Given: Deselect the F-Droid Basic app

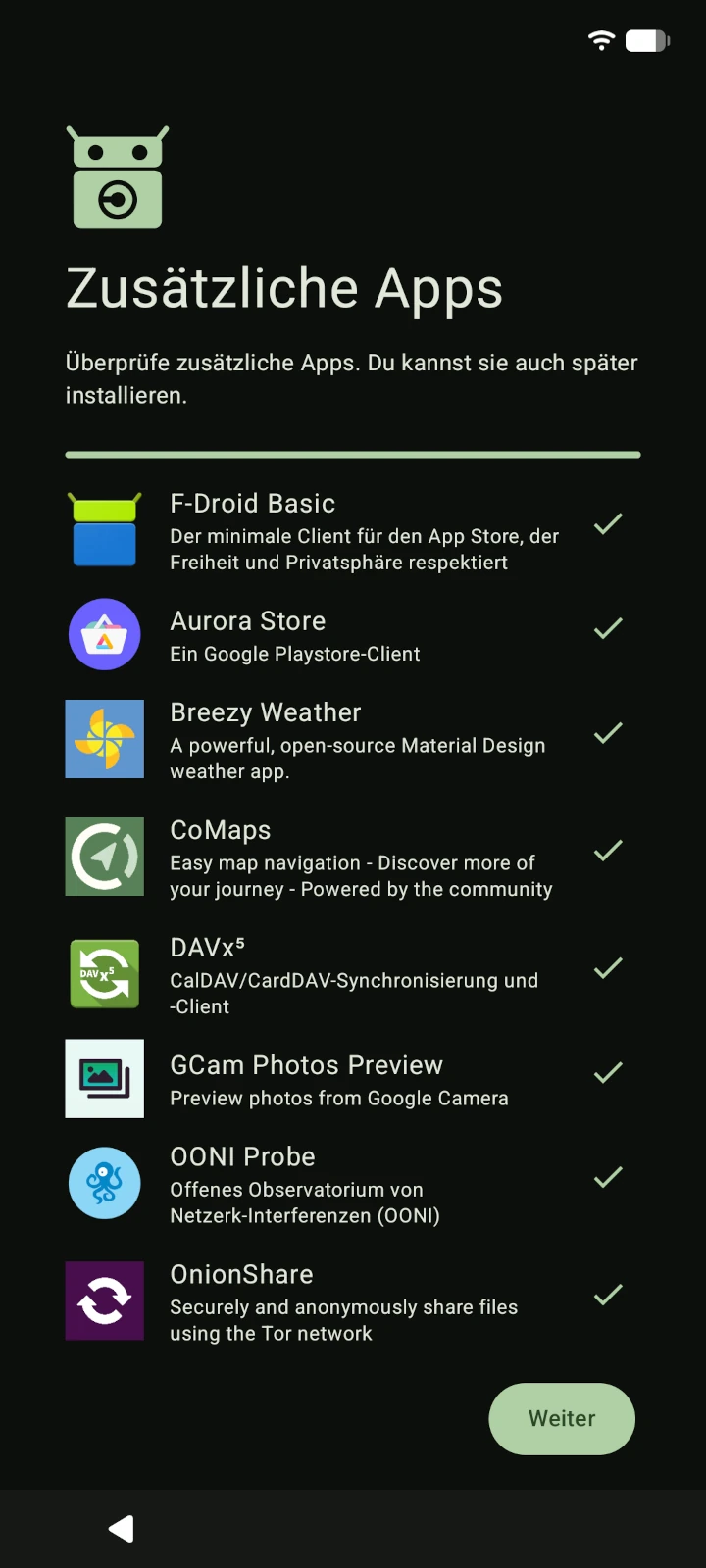Looking at the screenshot, I should (608, 524).
